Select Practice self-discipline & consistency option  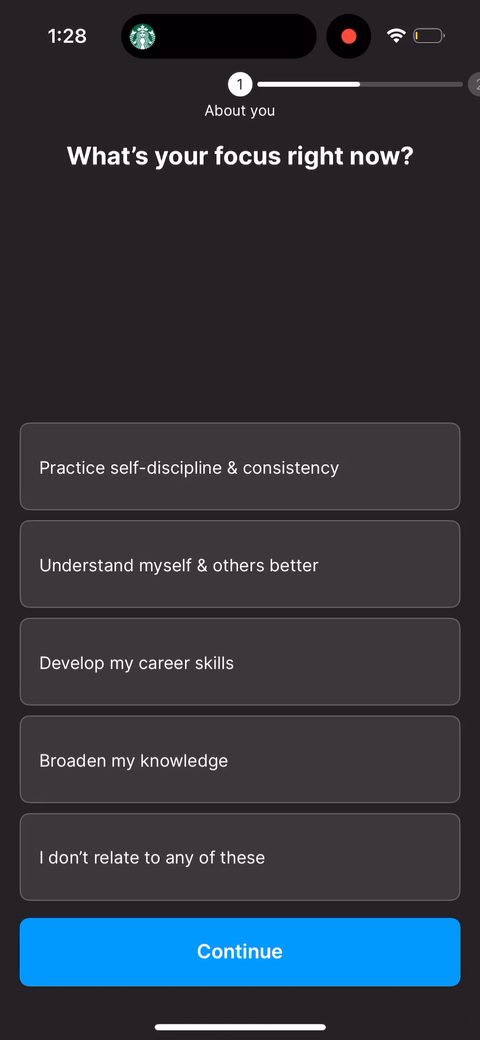(x=240, y=466)
